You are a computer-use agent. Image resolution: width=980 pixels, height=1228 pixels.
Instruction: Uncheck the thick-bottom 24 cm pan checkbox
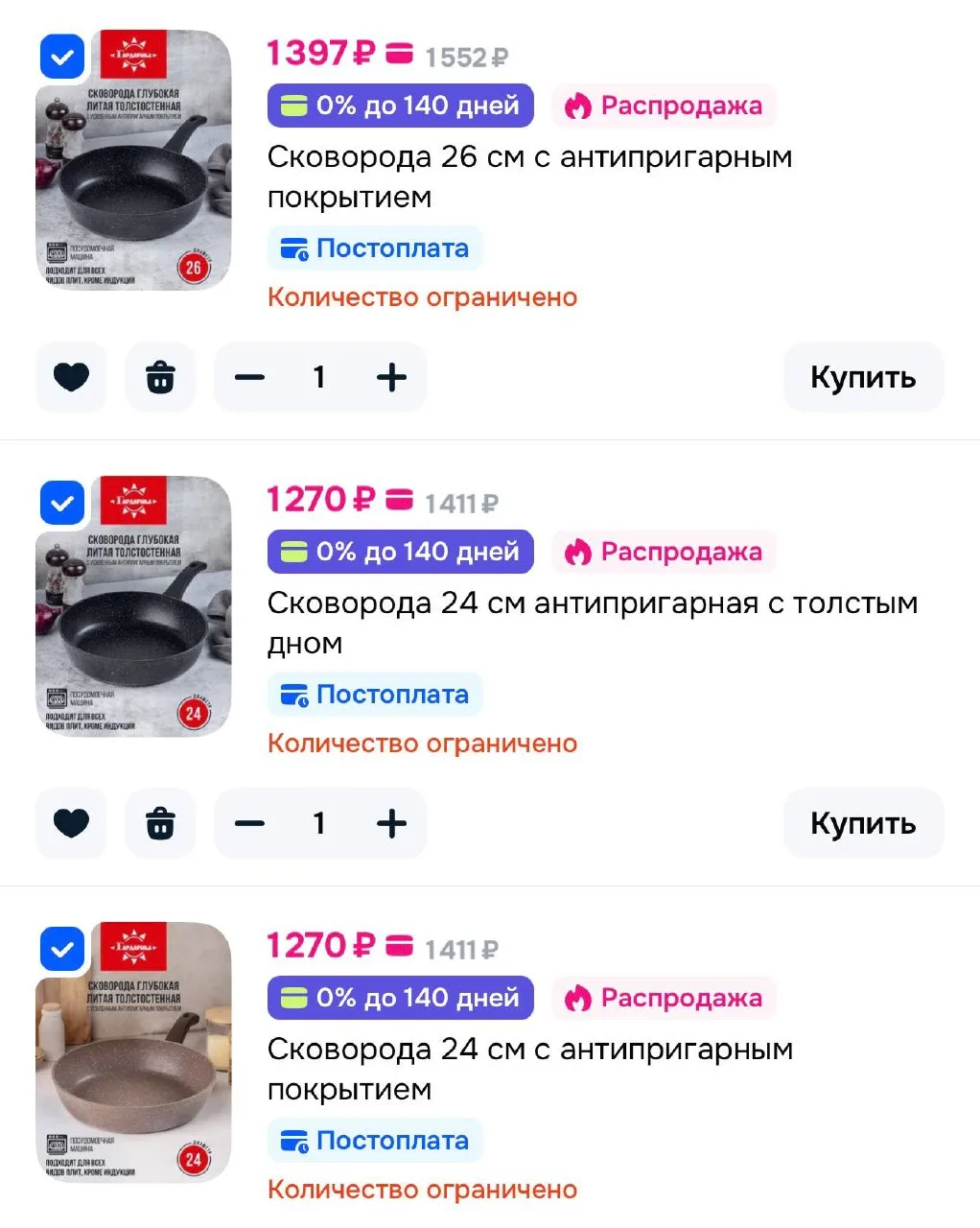pos(62,503)
